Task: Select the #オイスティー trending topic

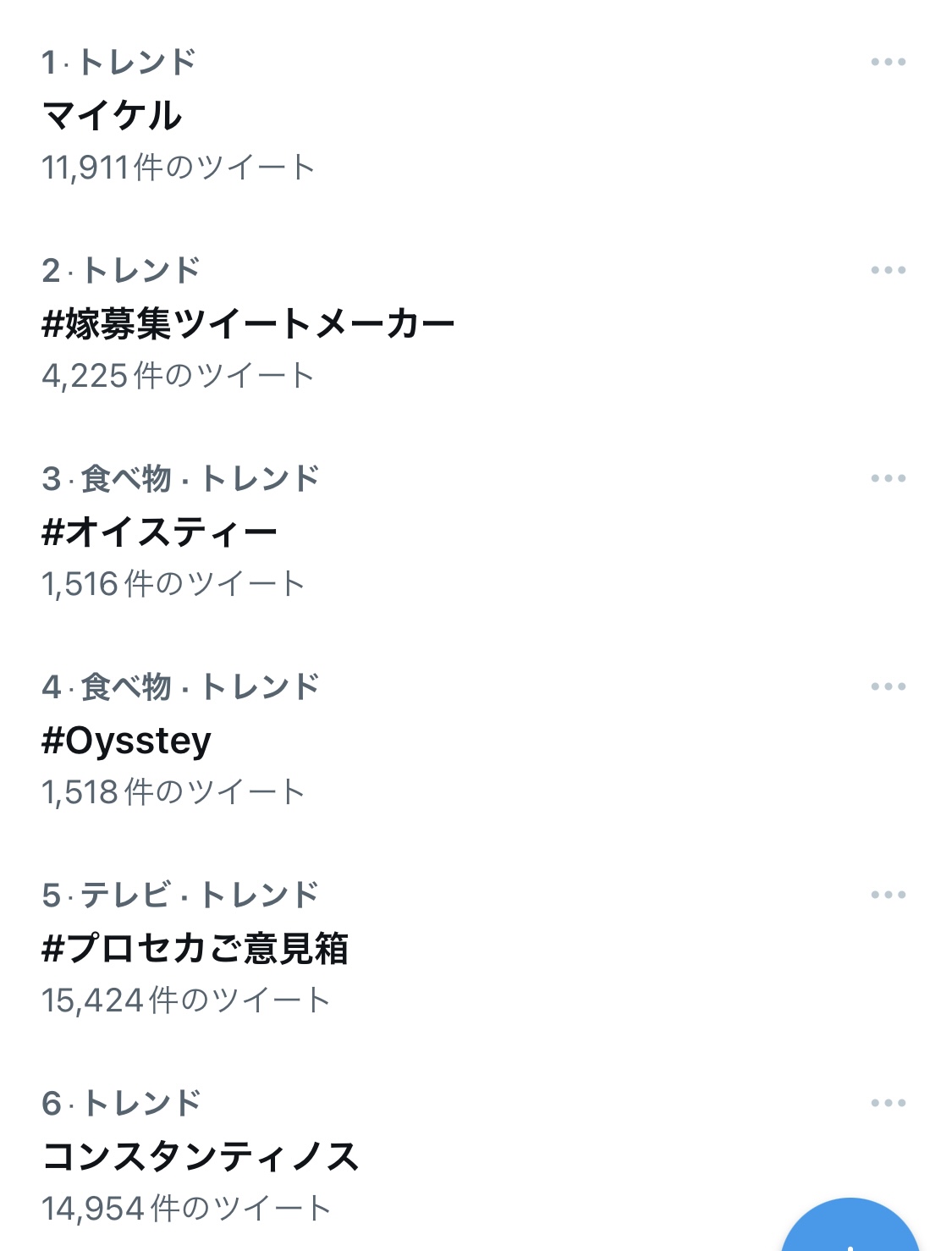Action: (x=159, y=532)
